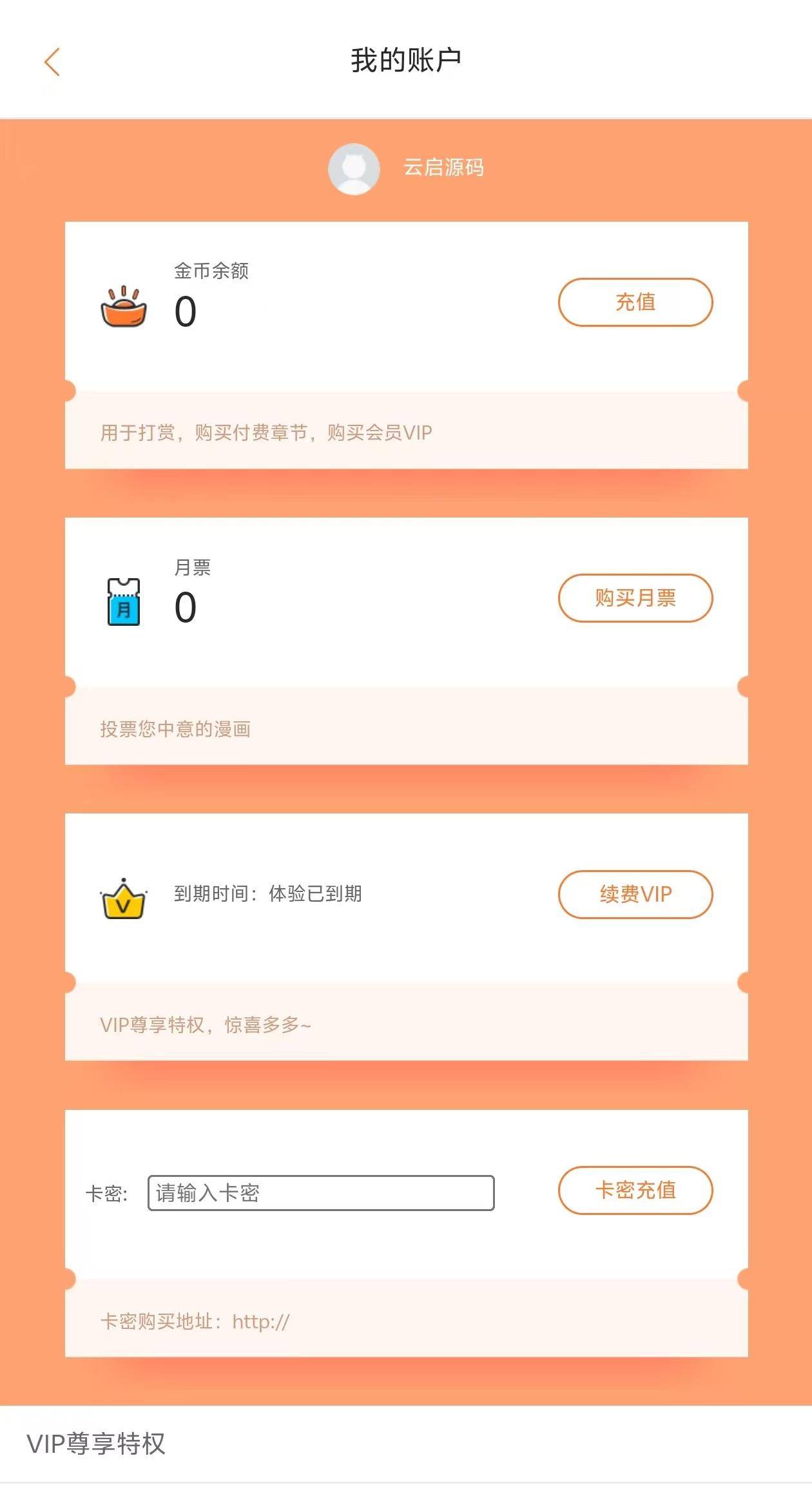Click the 充值 recharge button

(637, 302)
